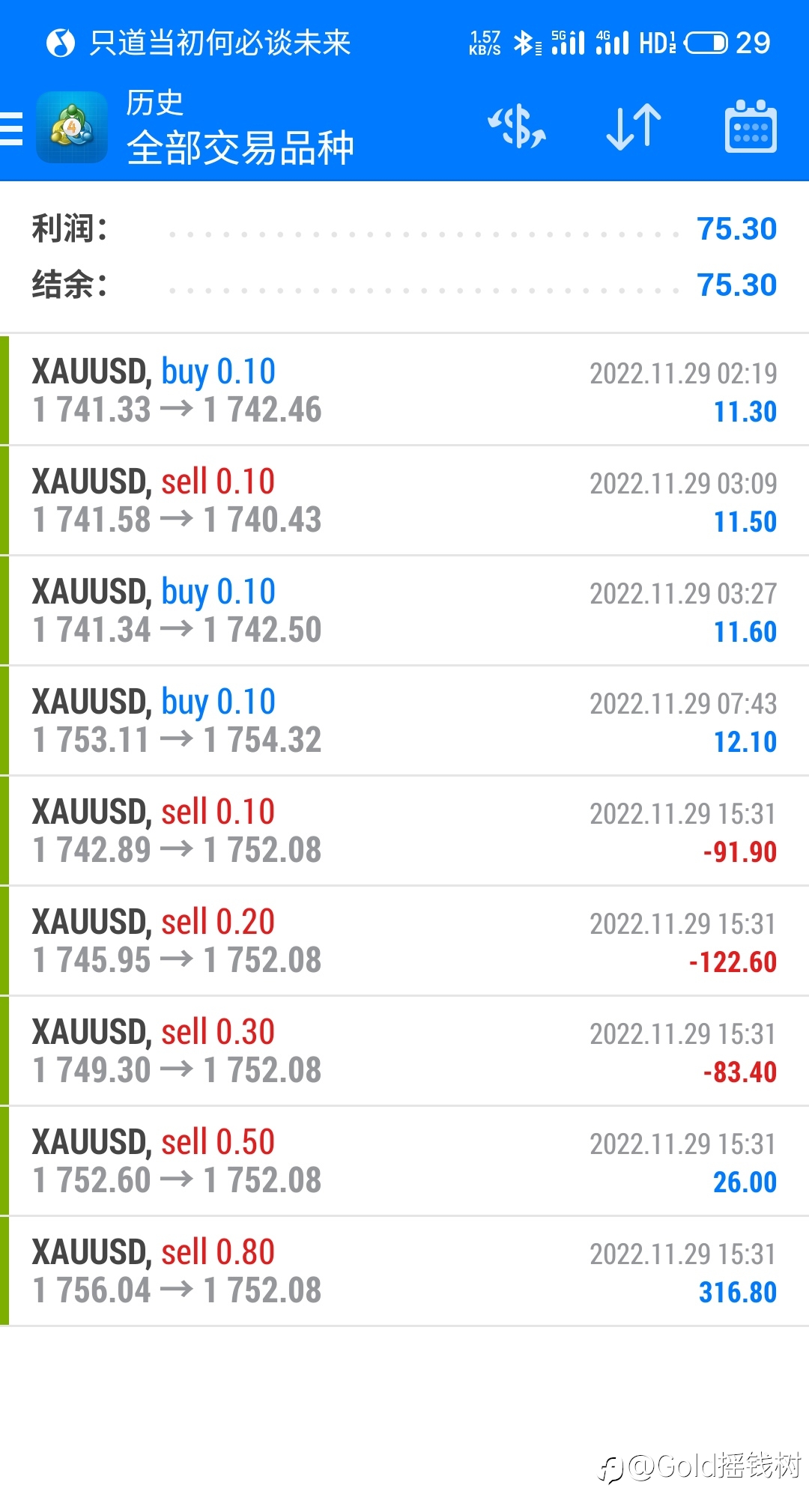This screenshot has height=1512, width=809.
Task: Change sort order with arrows icon
Action: [x=634, y=127]
